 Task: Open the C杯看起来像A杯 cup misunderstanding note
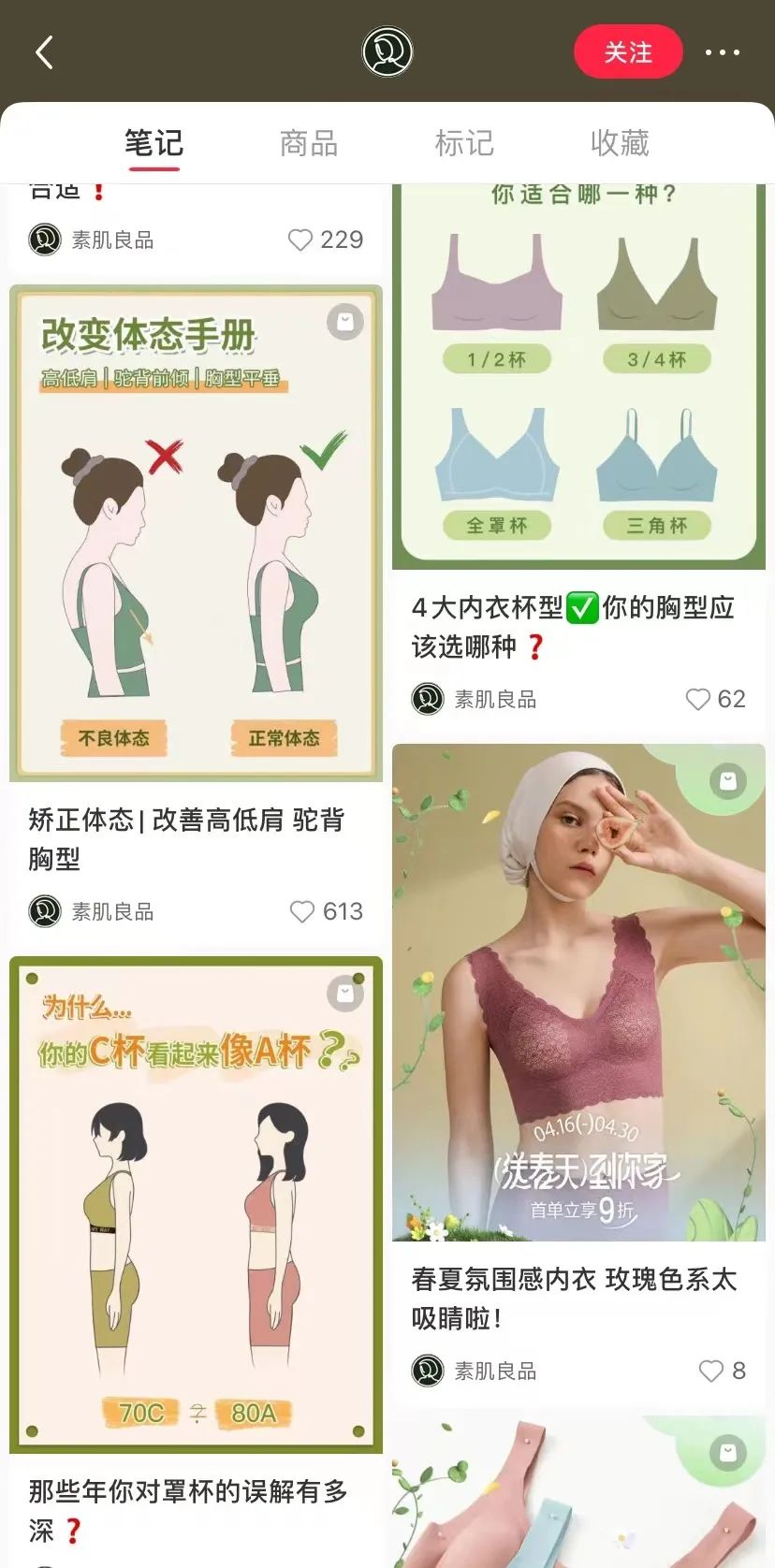tap(196, 1205)
